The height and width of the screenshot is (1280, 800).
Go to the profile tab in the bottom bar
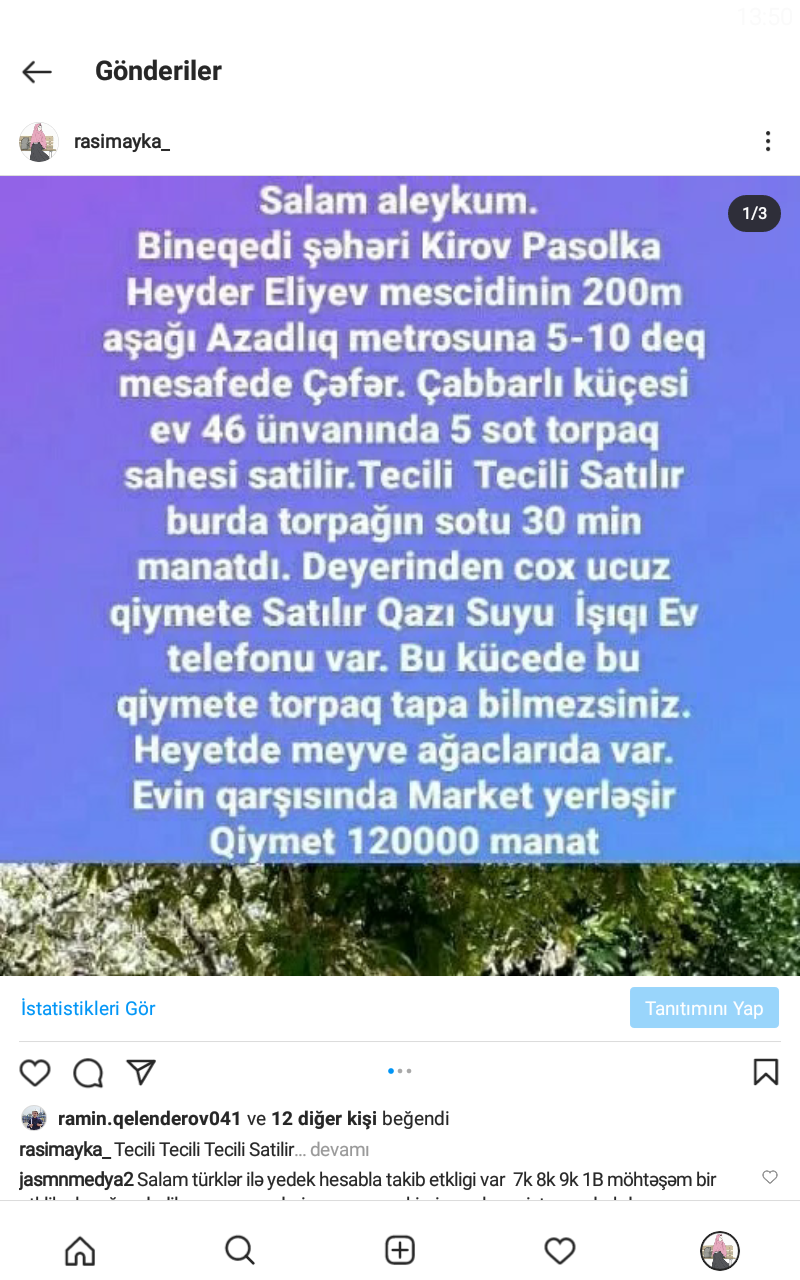tap(719, 1250)
